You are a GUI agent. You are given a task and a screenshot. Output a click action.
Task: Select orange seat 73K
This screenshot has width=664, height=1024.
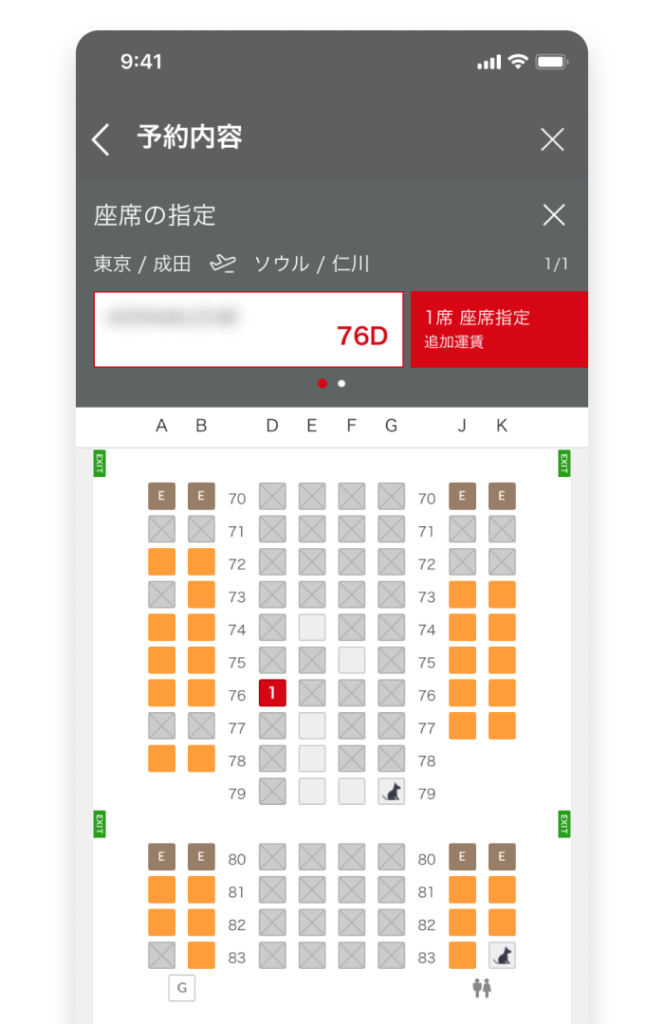point(502,595)
